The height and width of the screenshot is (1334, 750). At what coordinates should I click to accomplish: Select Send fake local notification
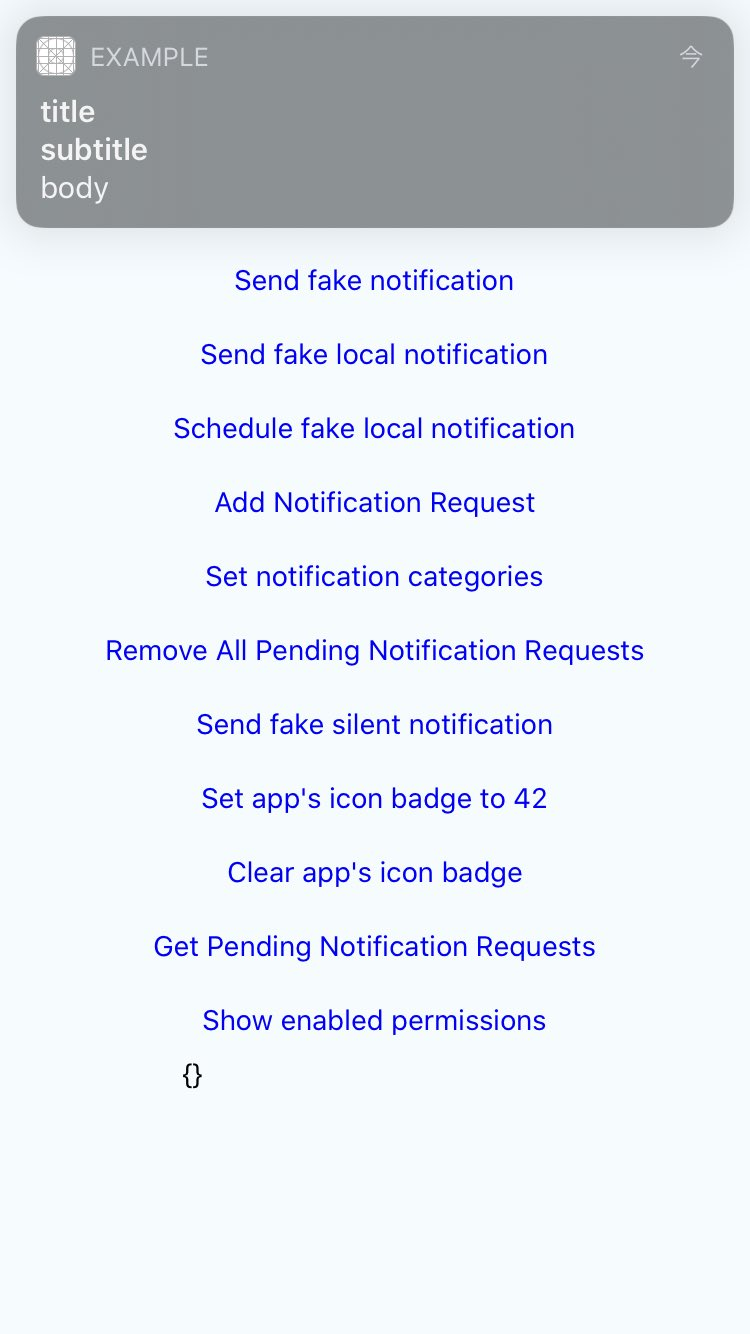click(x=374, y=355)
